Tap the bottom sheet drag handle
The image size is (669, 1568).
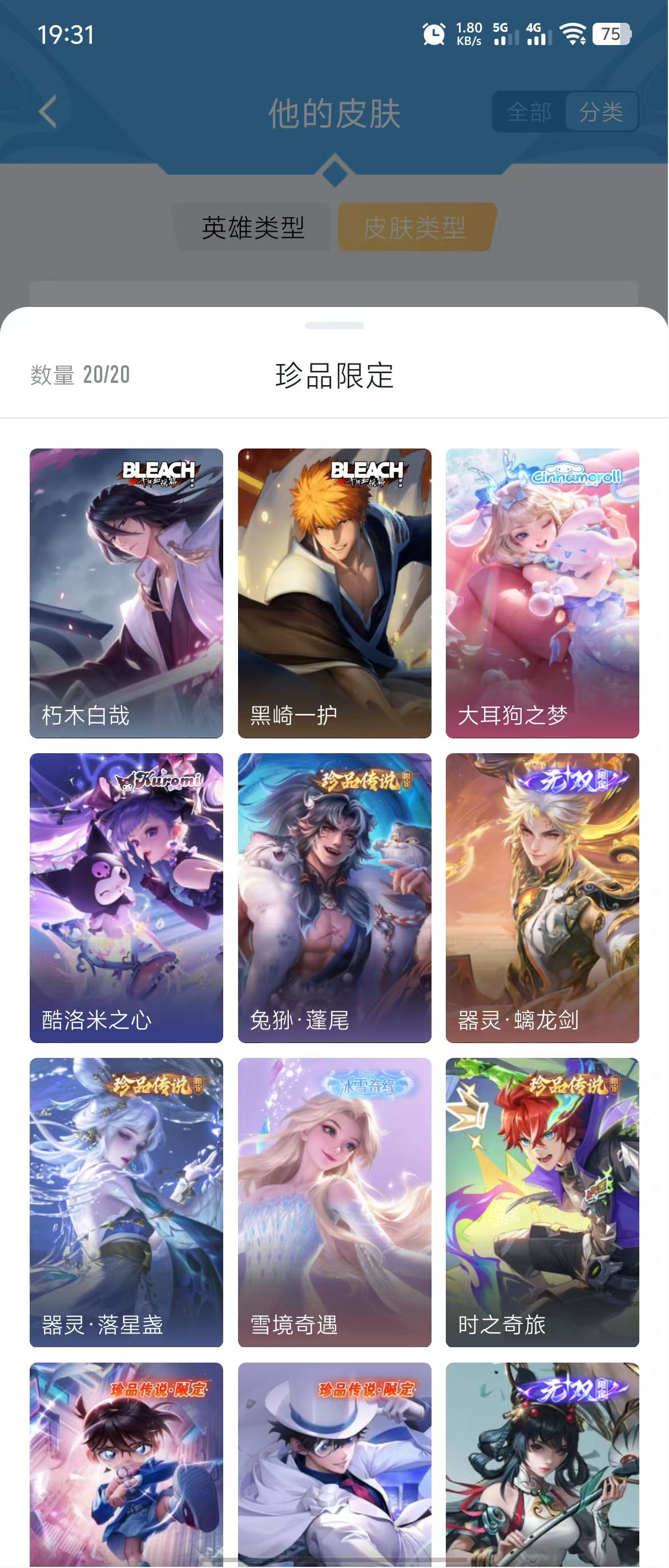(x=334, y=326)
